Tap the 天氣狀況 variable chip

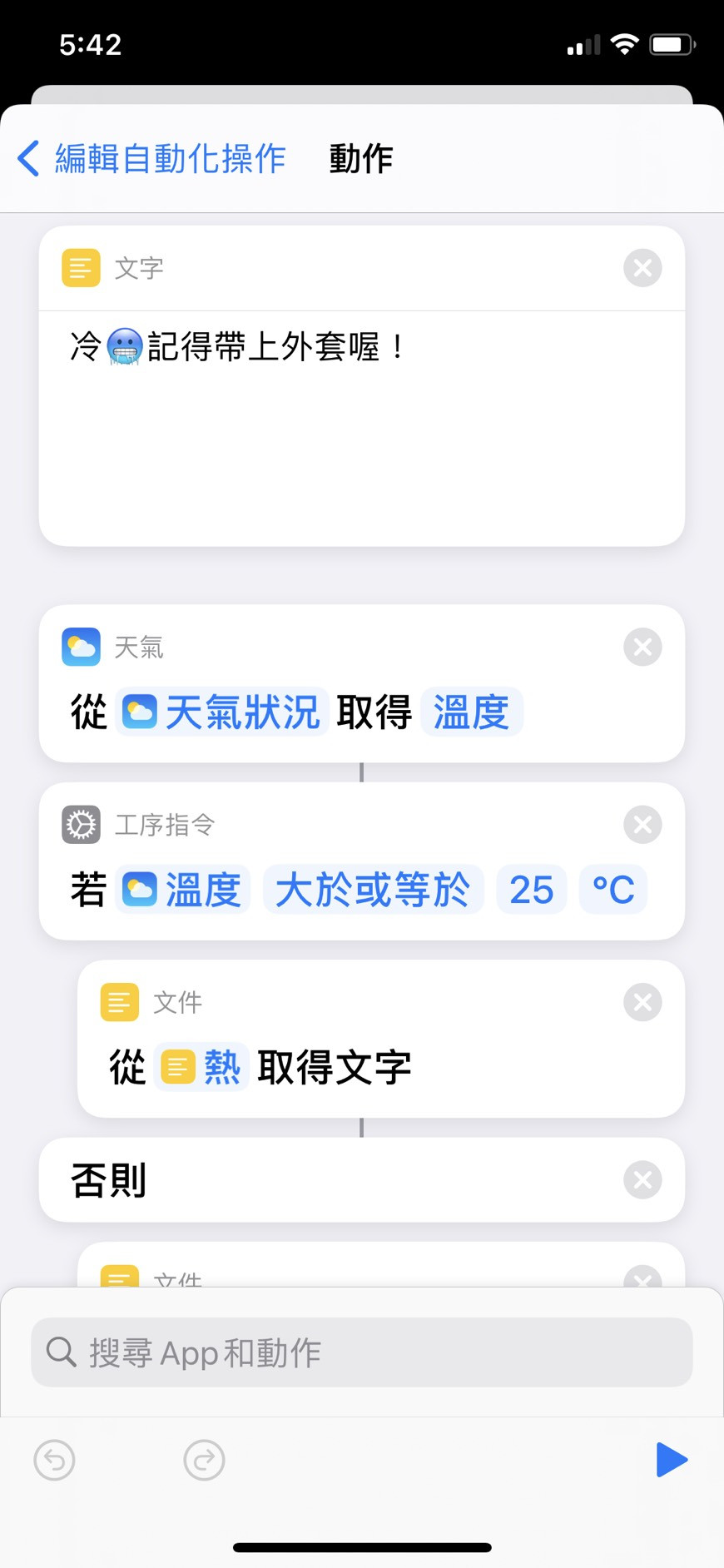222,712
